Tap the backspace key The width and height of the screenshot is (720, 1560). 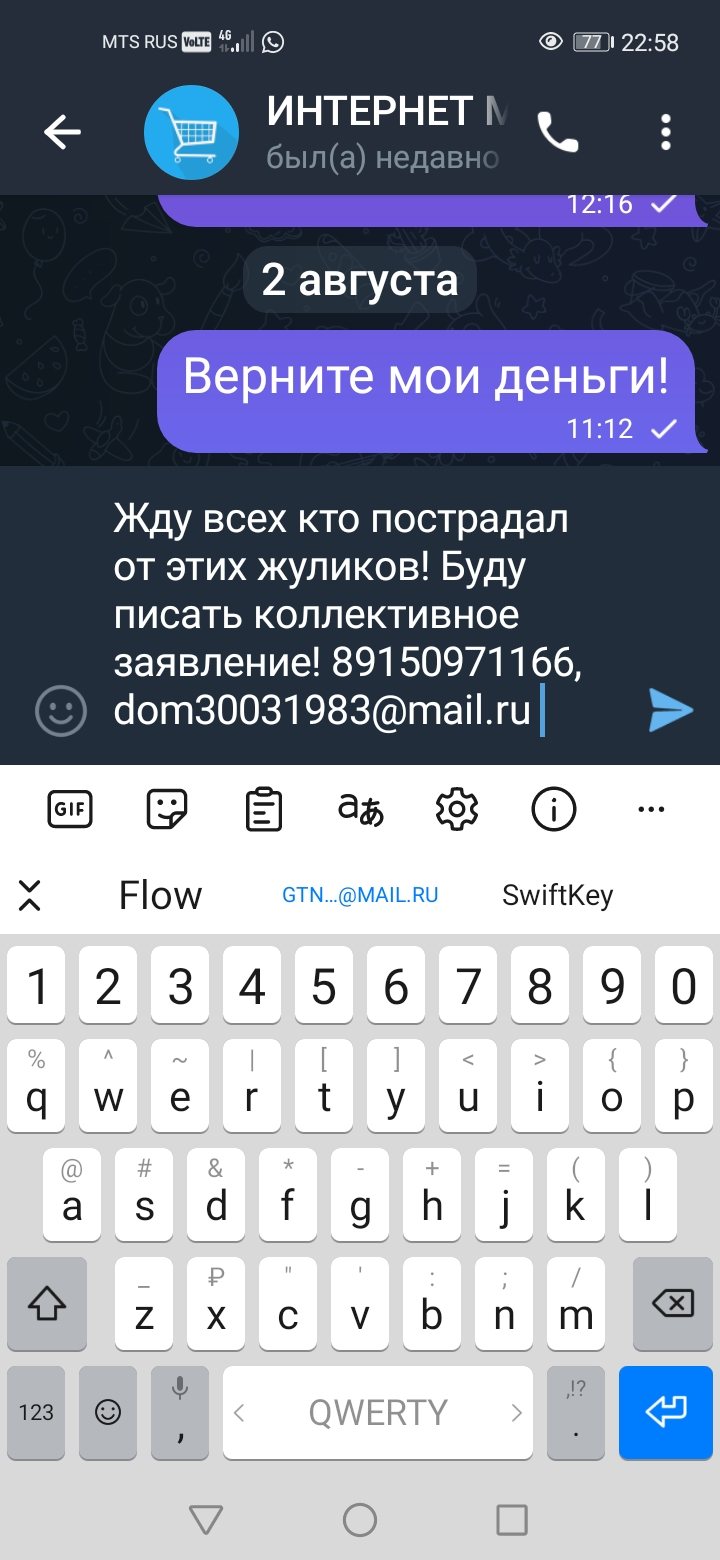673,1302
